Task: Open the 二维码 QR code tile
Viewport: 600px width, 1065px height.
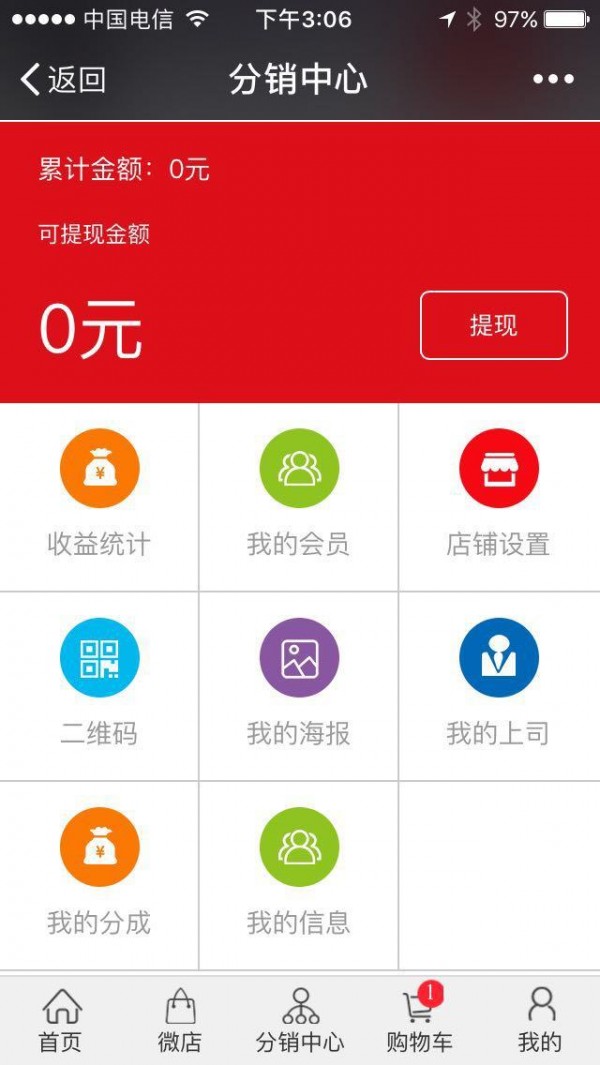Action: pyautogui.click(x=99, y=687)
